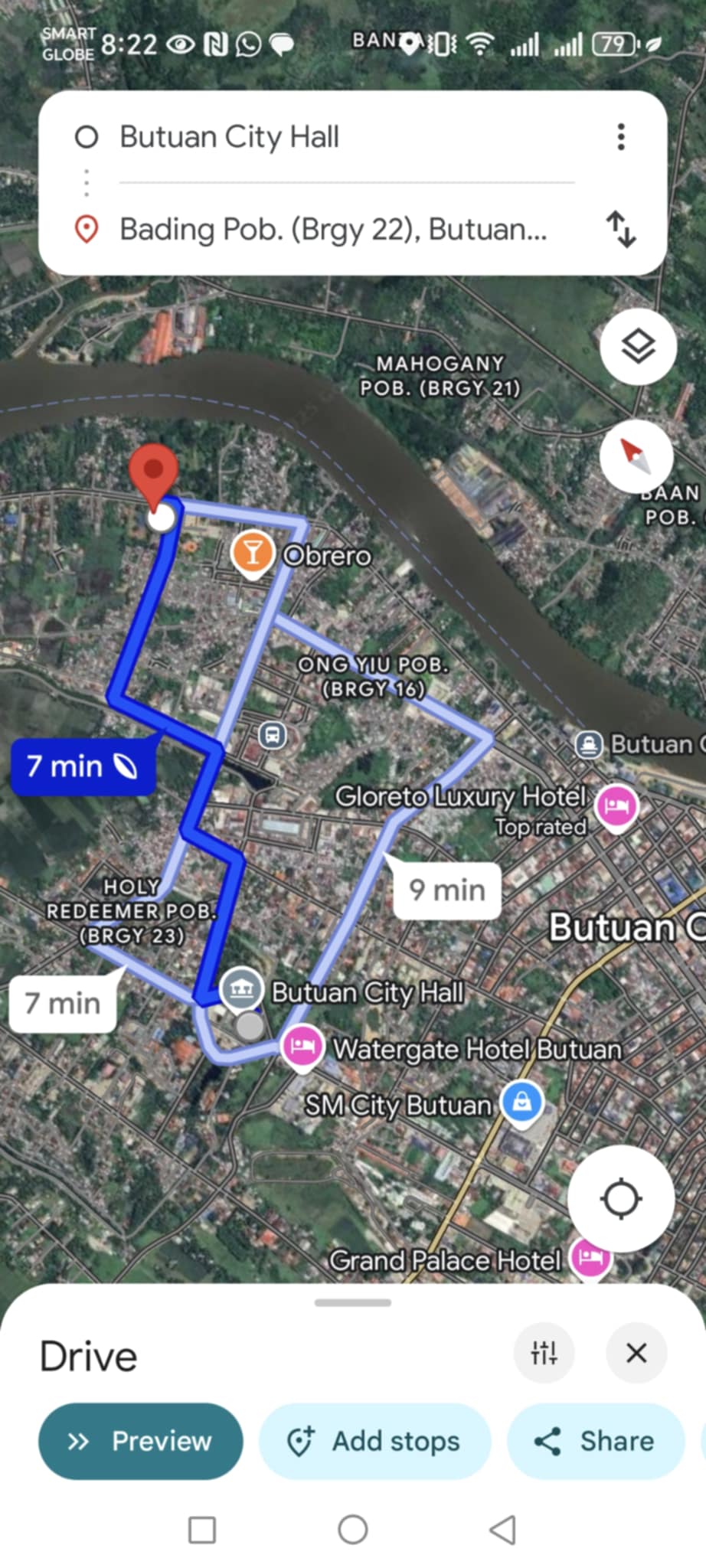The width and height of the screenshot is (706, 1568).
Task: Open the Obrero bar map pin
Action: (253, 553)
